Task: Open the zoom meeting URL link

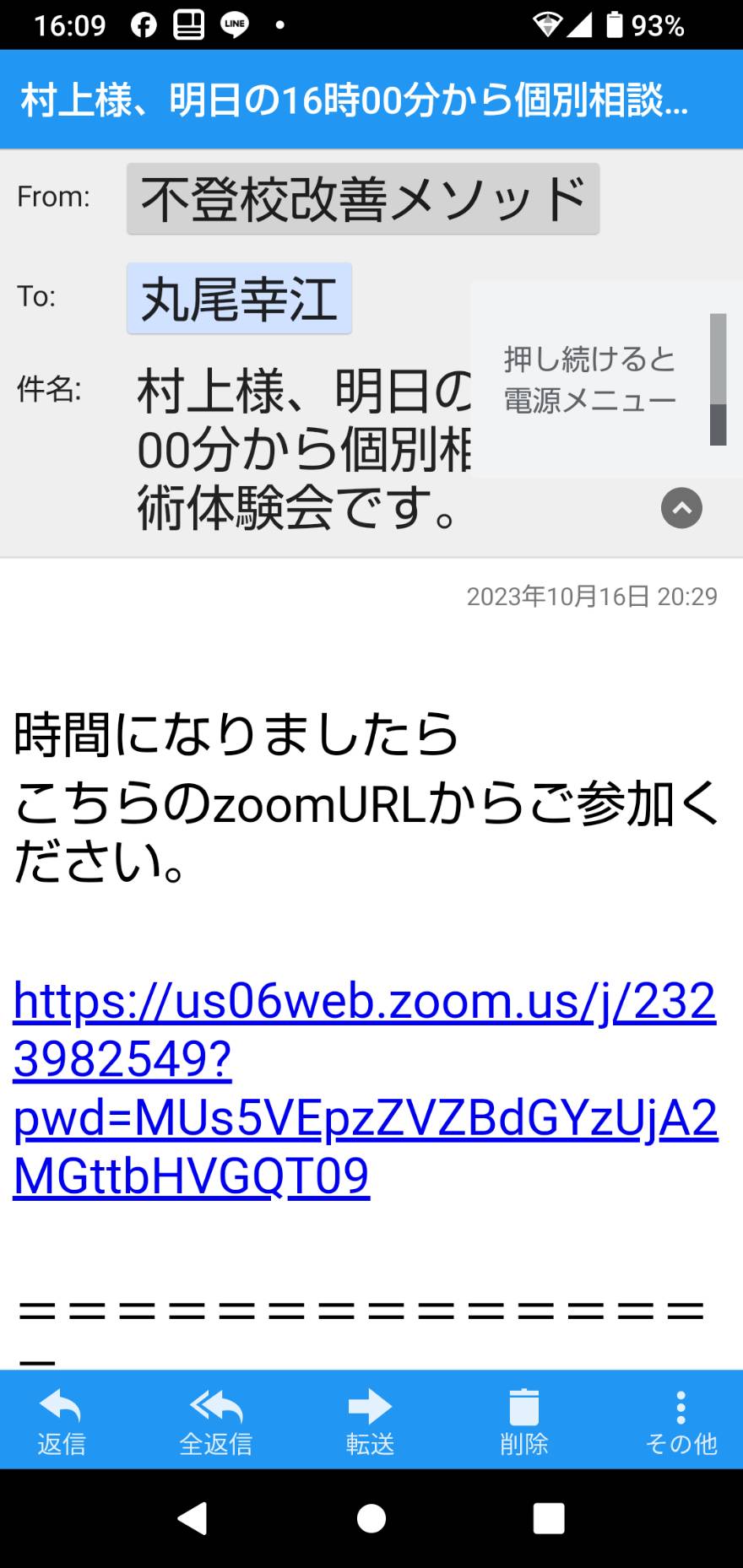Action: (365, 1088)
